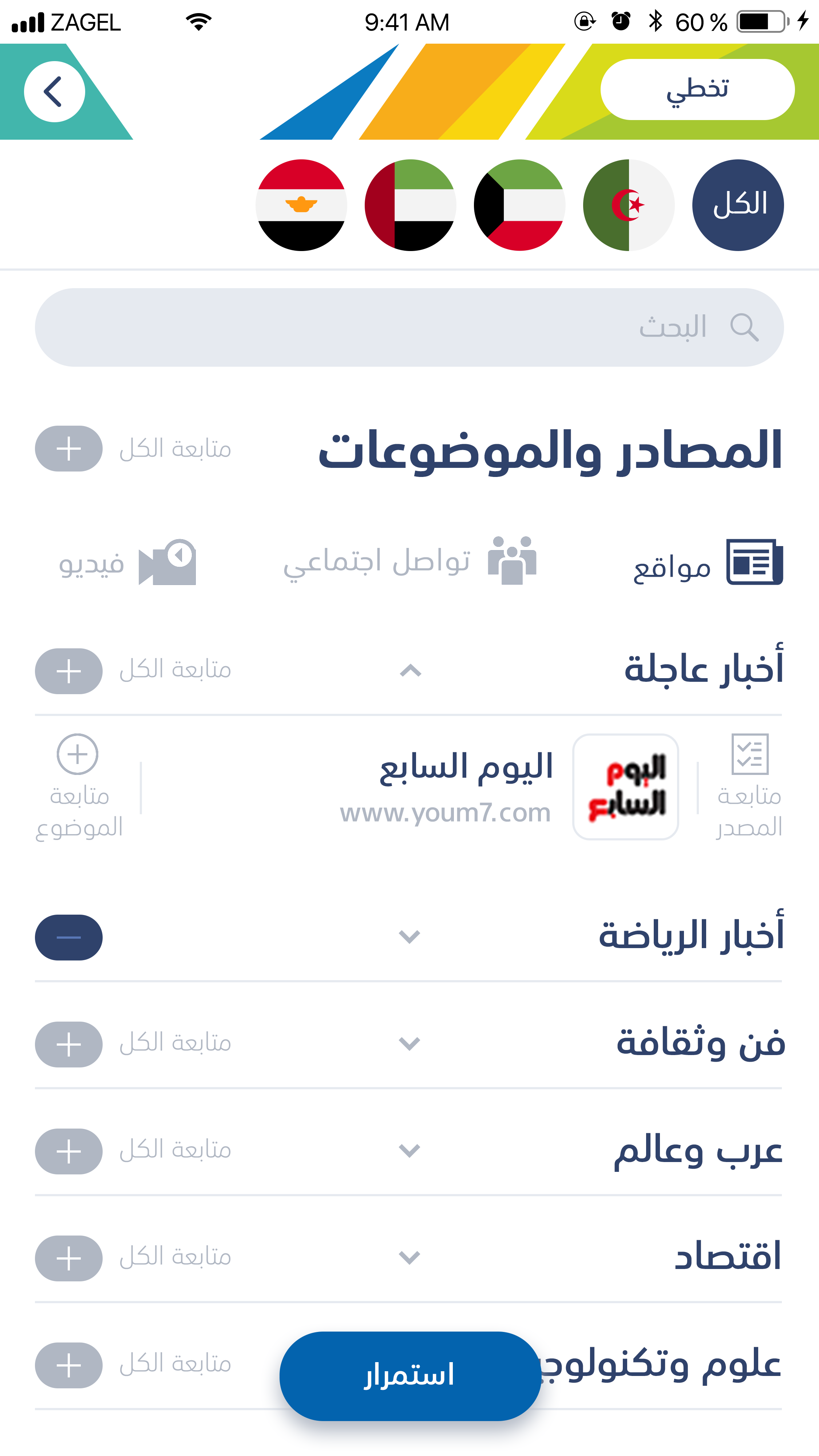The width and height of the screenshot is (819, 1456).
Task: Switch to the فيديو tab
Action: coord(127,562)
